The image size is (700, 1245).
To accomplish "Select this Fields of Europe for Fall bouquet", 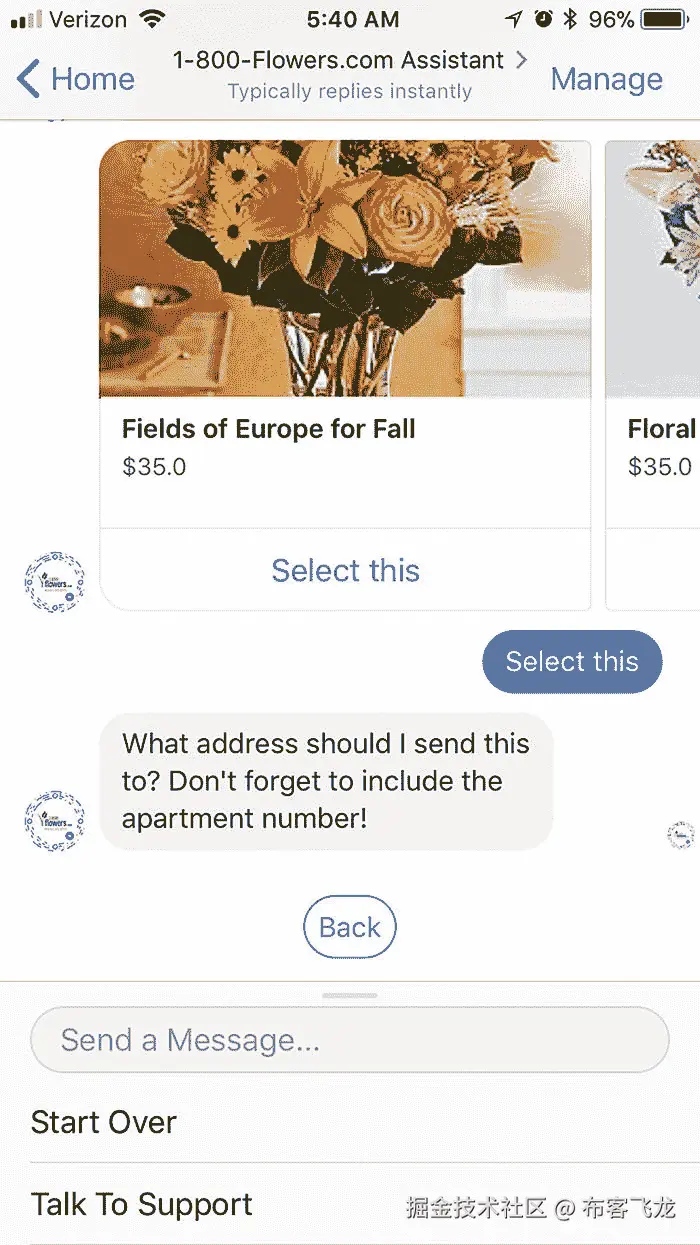I will [x=345, y=570].
